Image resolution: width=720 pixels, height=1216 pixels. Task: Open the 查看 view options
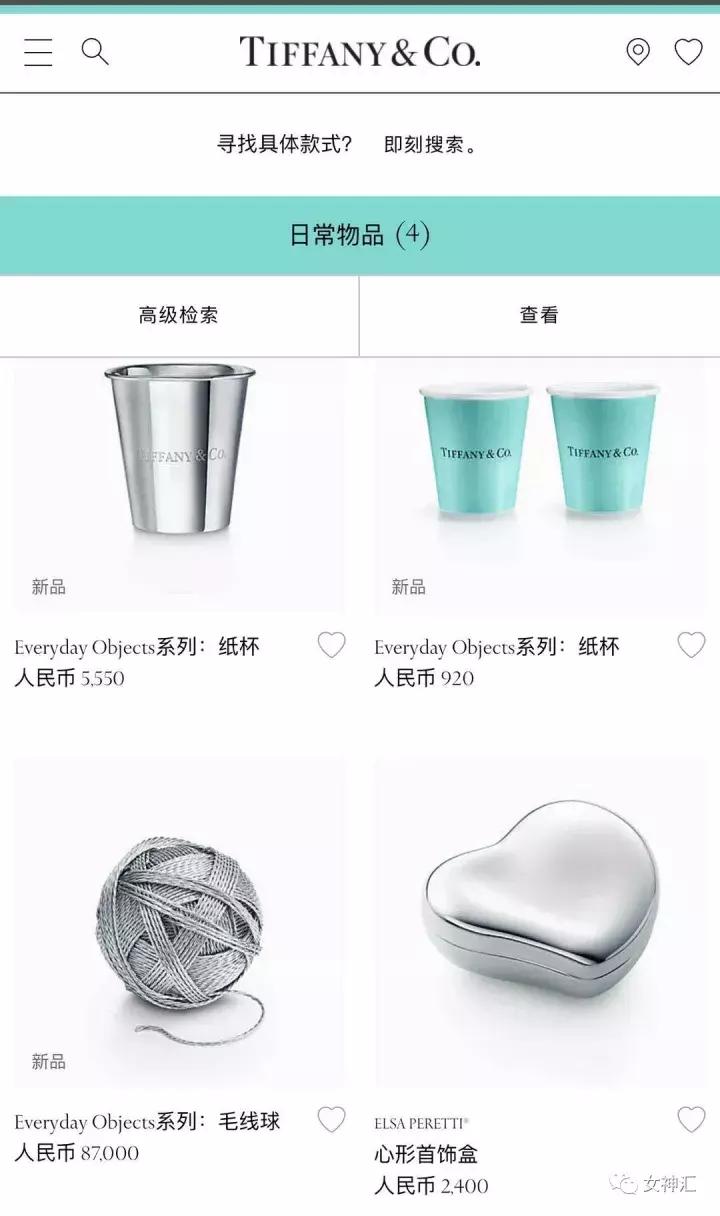(540, 316)
